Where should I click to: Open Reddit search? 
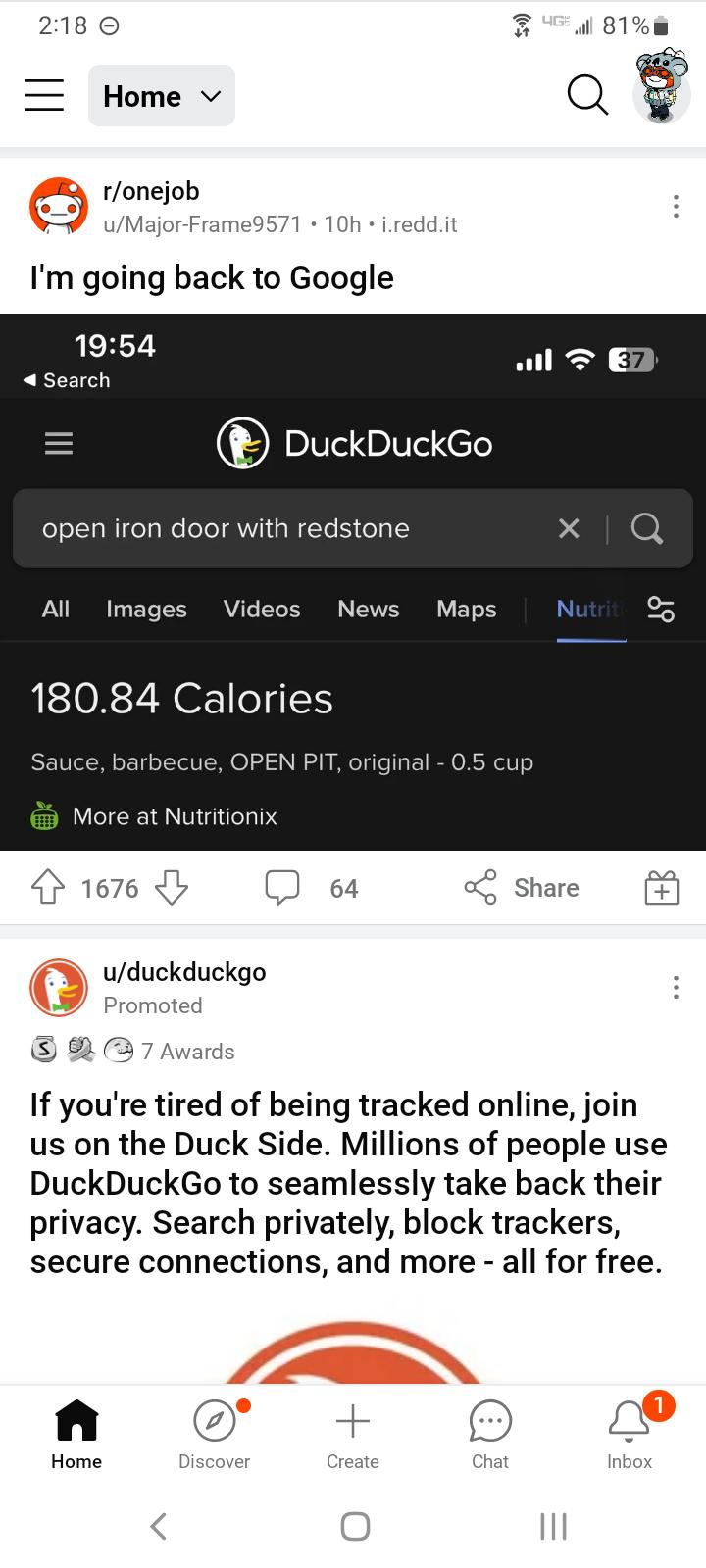(x=587, y=95)
